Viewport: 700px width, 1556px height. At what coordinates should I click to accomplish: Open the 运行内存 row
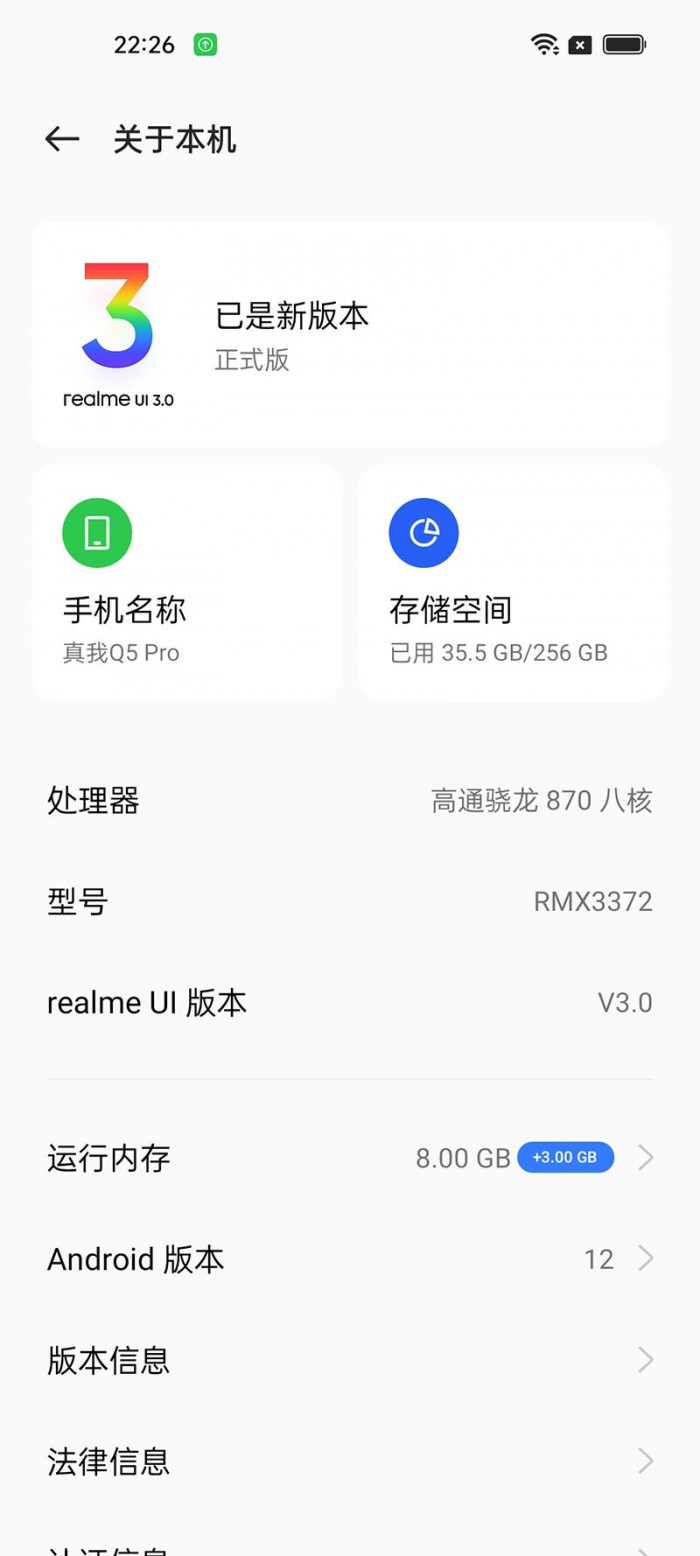[350, 1158]
